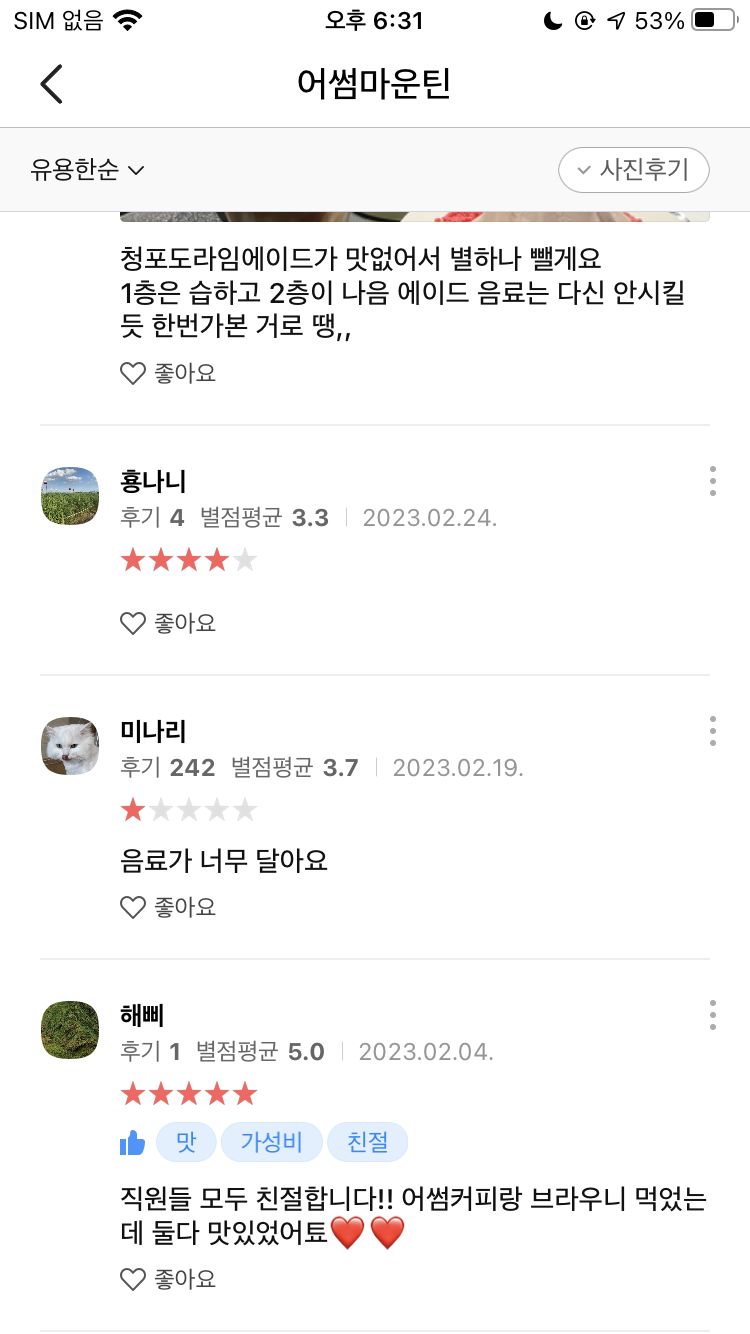
Task: Open the 유용한순 sort dropdown
Action: [x=88, y=170]
